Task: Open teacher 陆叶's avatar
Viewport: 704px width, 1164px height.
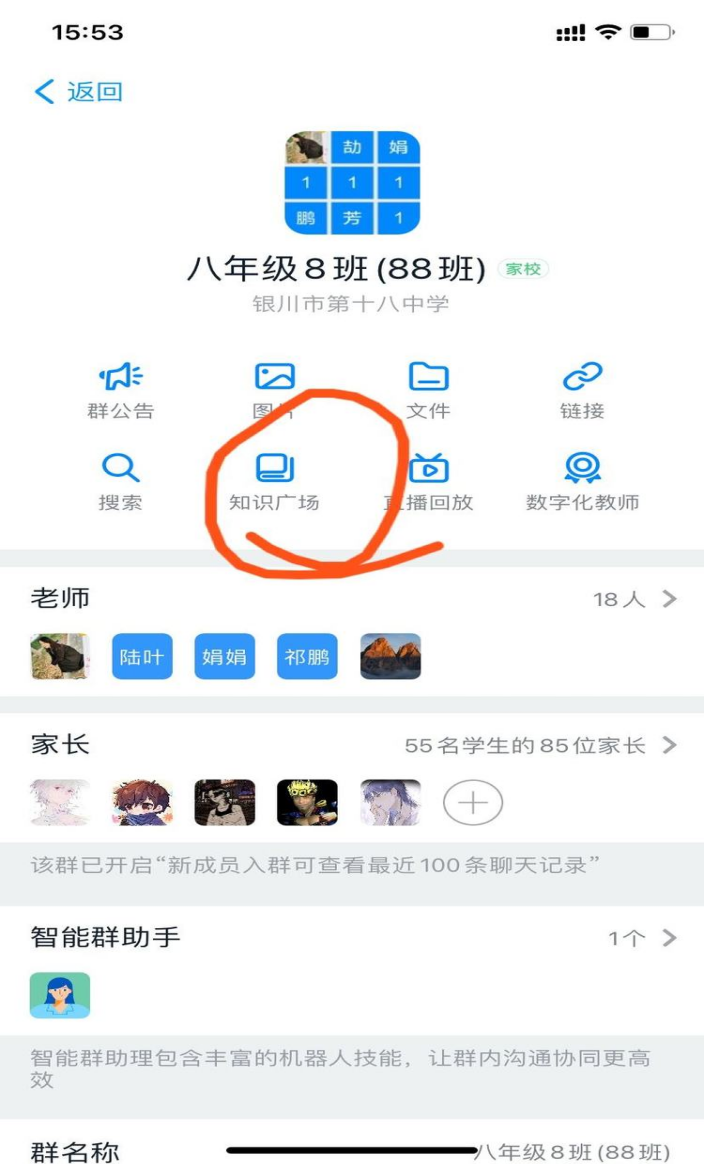Action: [x=142, y=658]
